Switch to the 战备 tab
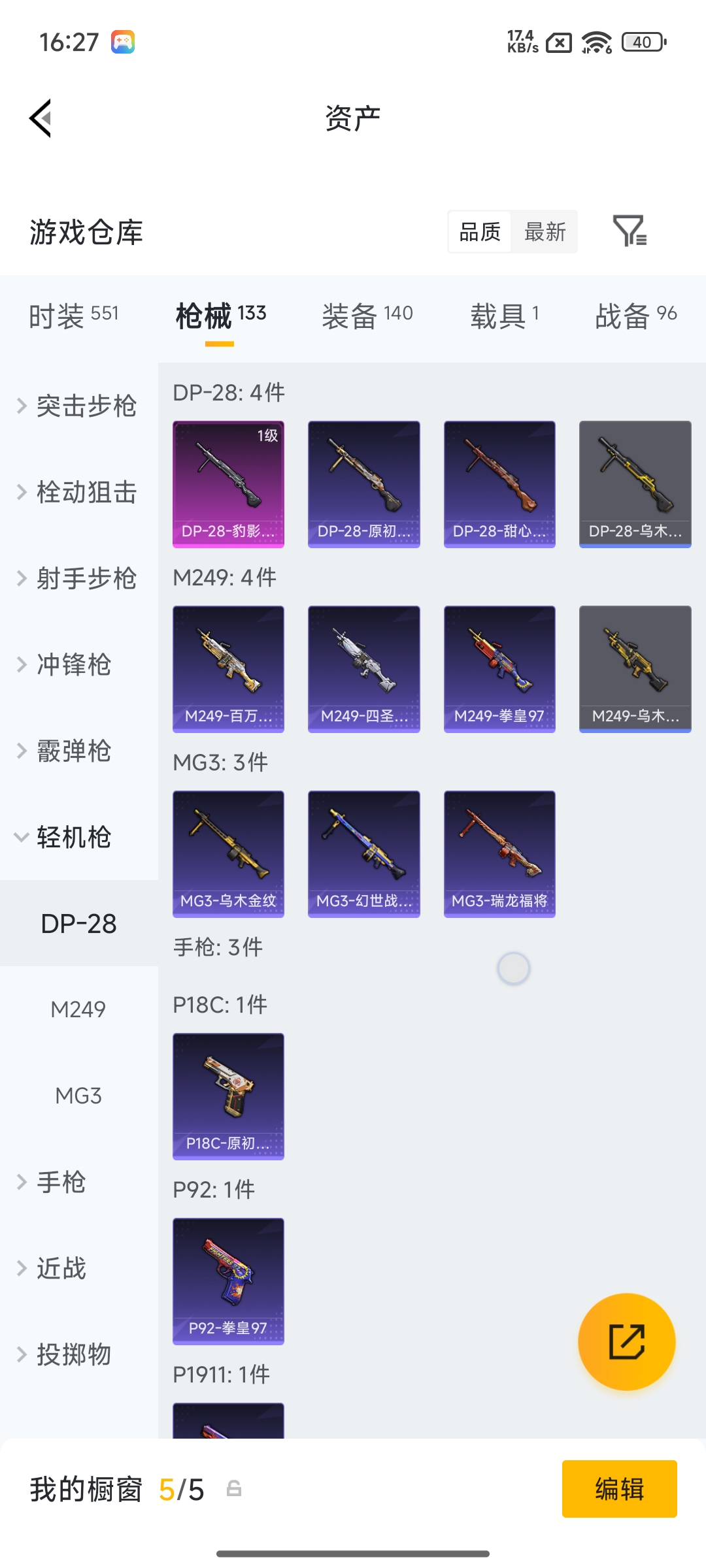This screenshot has width=706, height=1568. 635,316
